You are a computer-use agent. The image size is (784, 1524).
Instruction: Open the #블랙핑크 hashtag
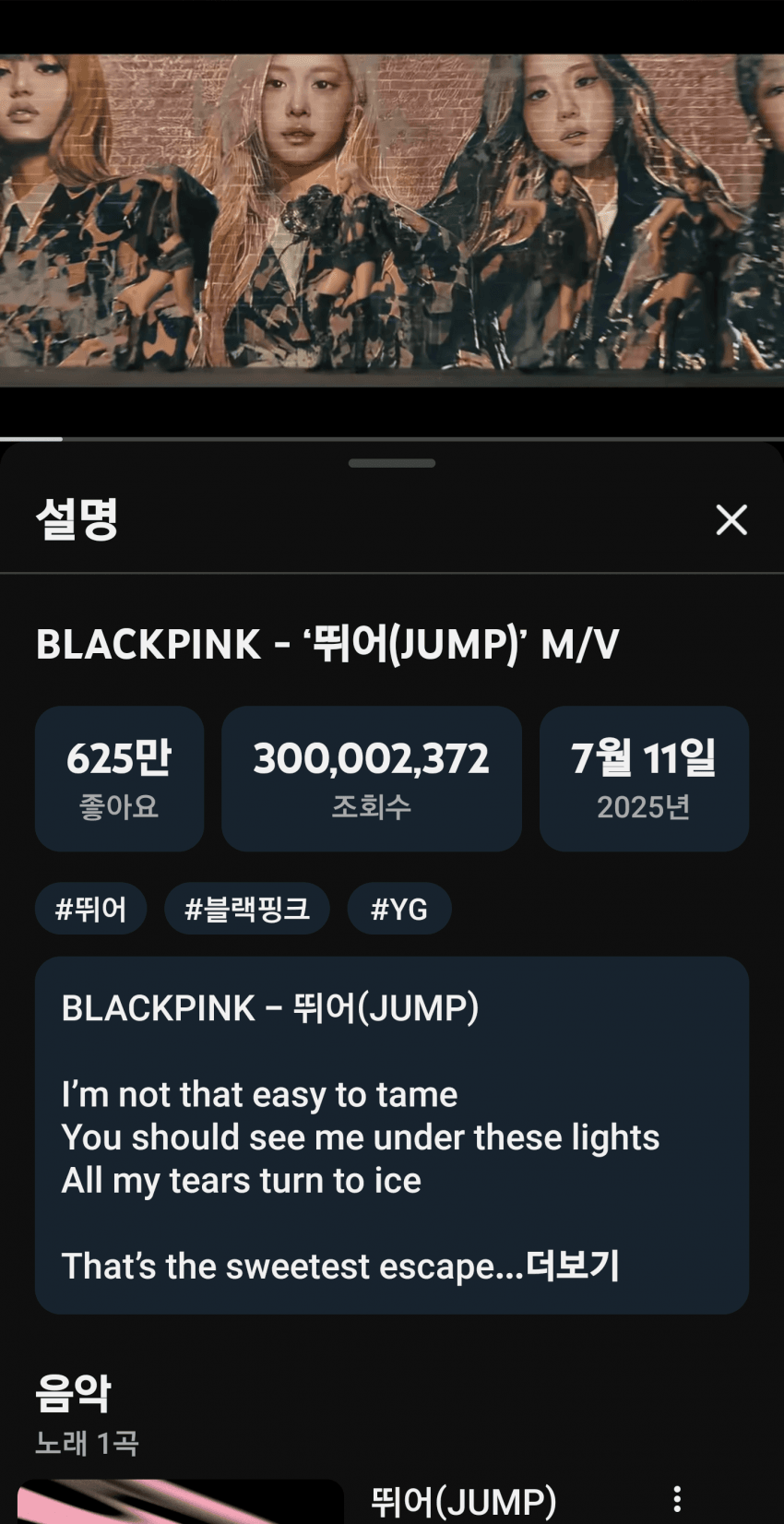[x=246, y=910]
